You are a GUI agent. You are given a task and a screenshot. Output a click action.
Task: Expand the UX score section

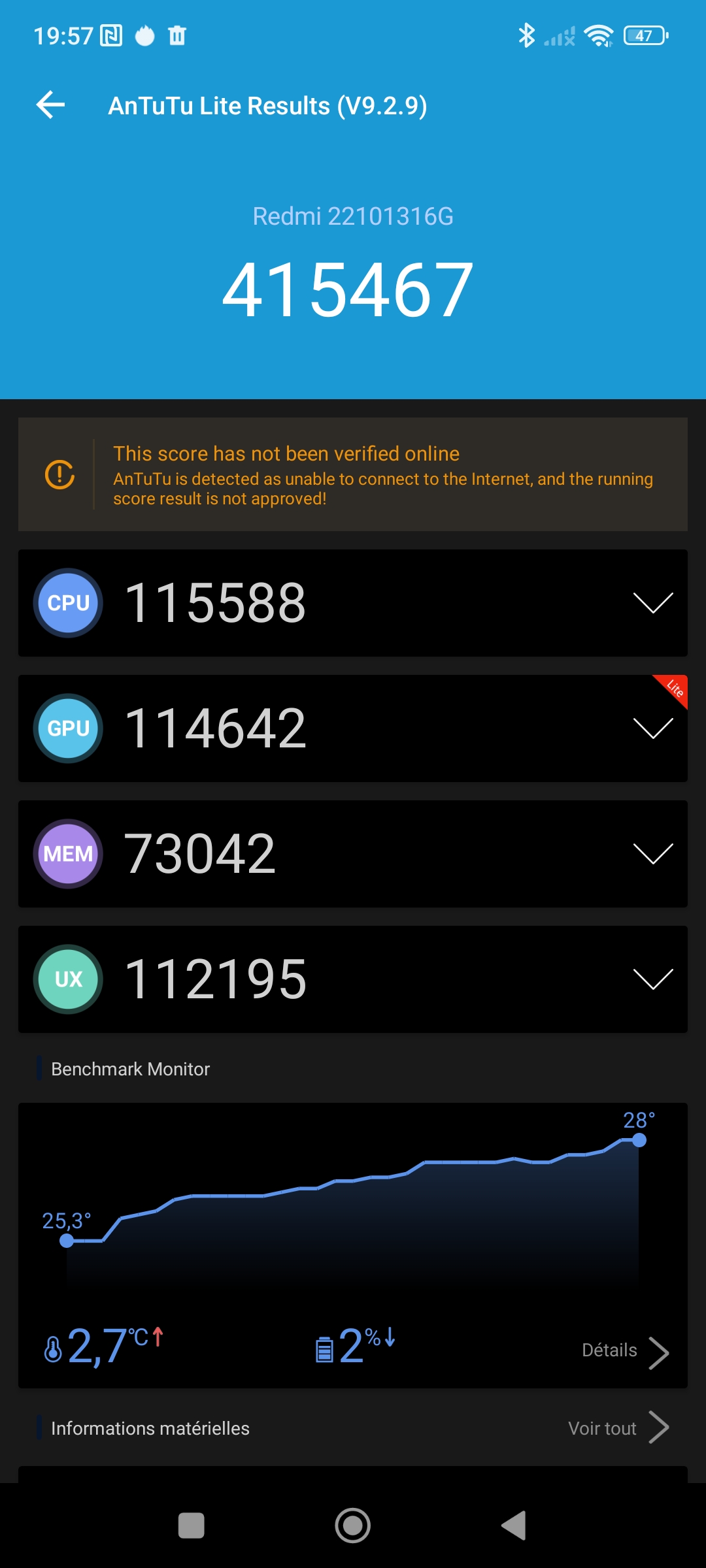(652, 979)
